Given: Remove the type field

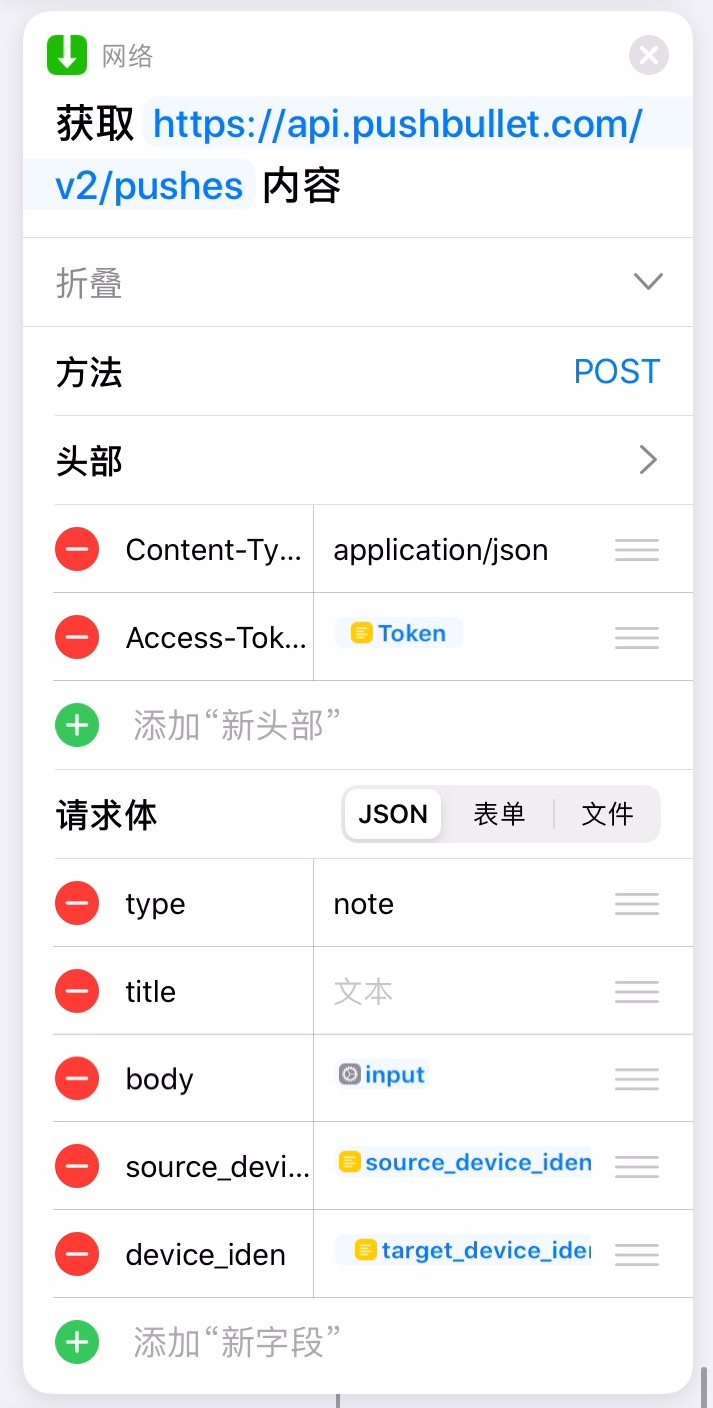Looking at the screenshot, I should 77,904.
